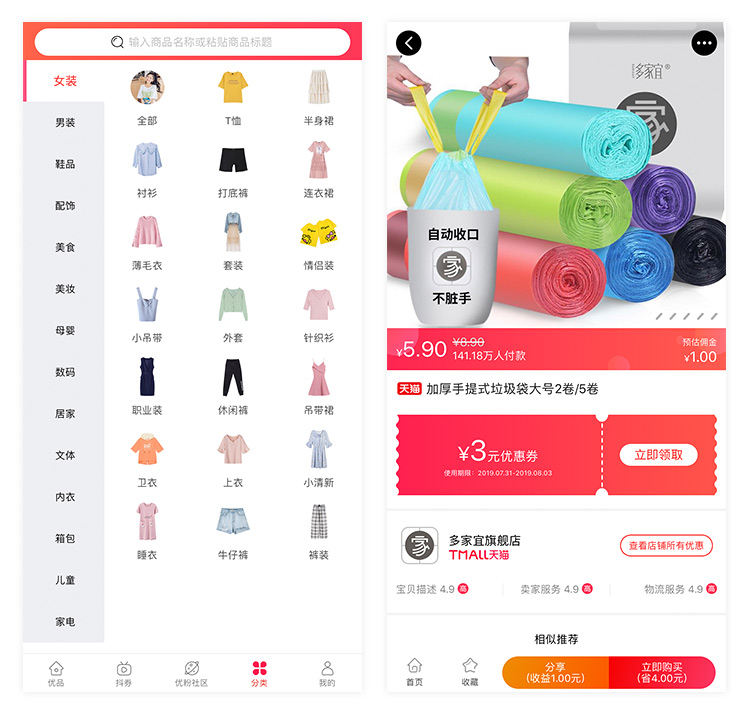Open the 我的 profile tab

pyautogui.click(x=327, y=673)
